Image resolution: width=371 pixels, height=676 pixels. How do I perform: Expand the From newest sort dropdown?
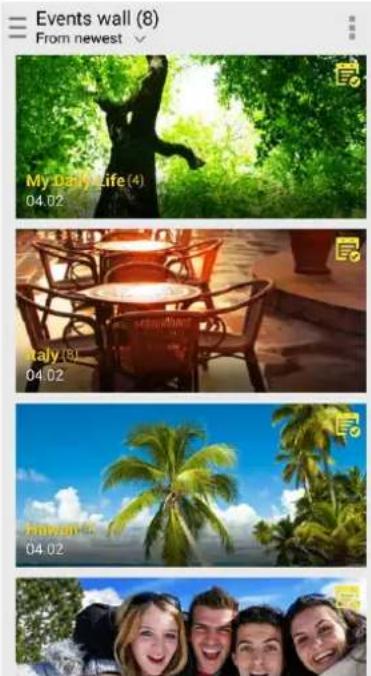90,39
